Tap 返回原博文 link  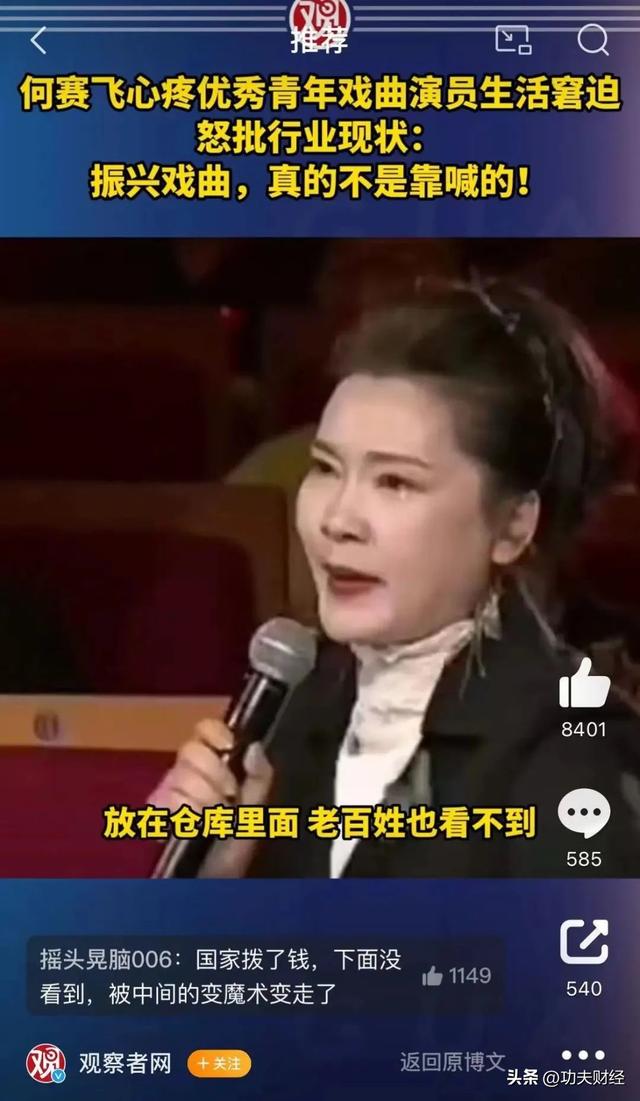coord(452,1062)
